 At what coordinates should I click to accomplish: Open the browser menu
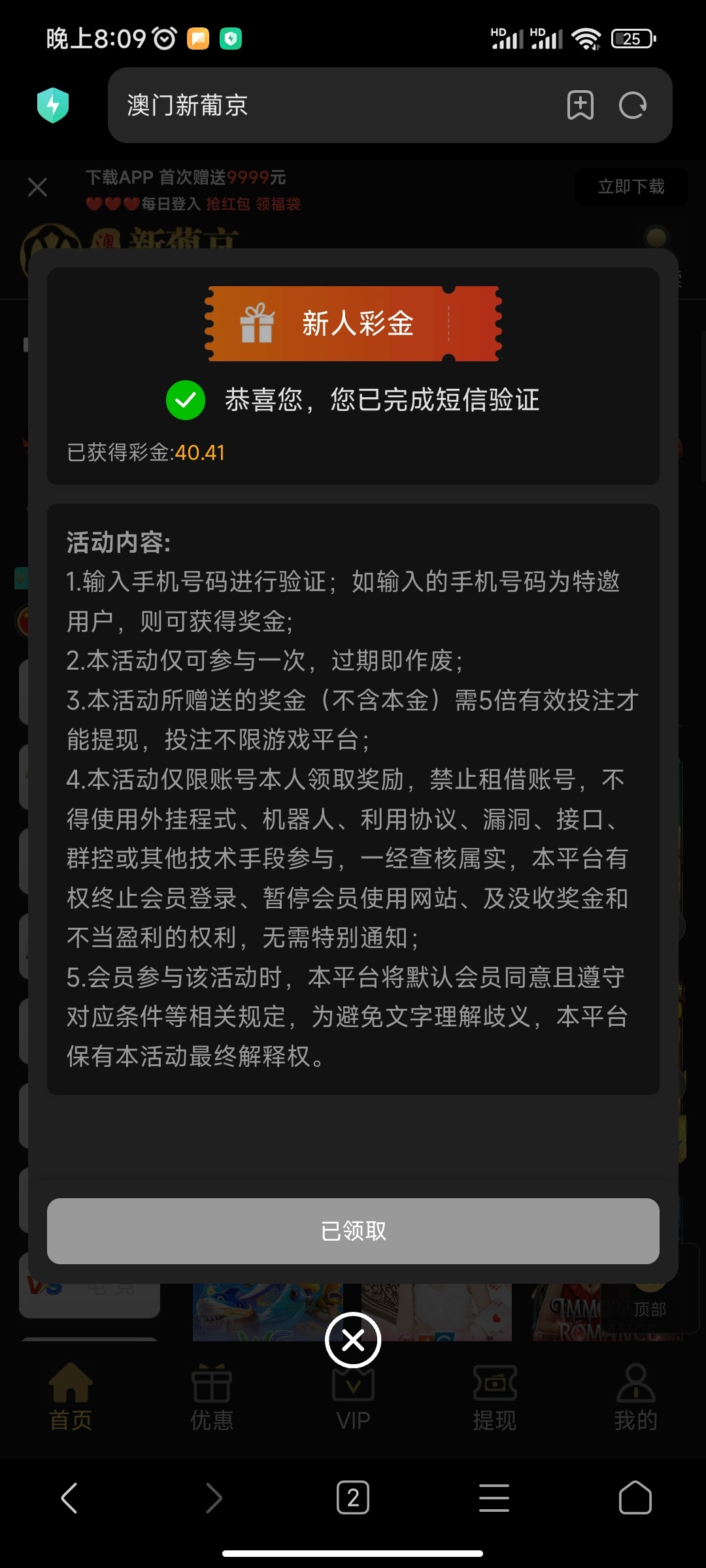[494, 1497]
